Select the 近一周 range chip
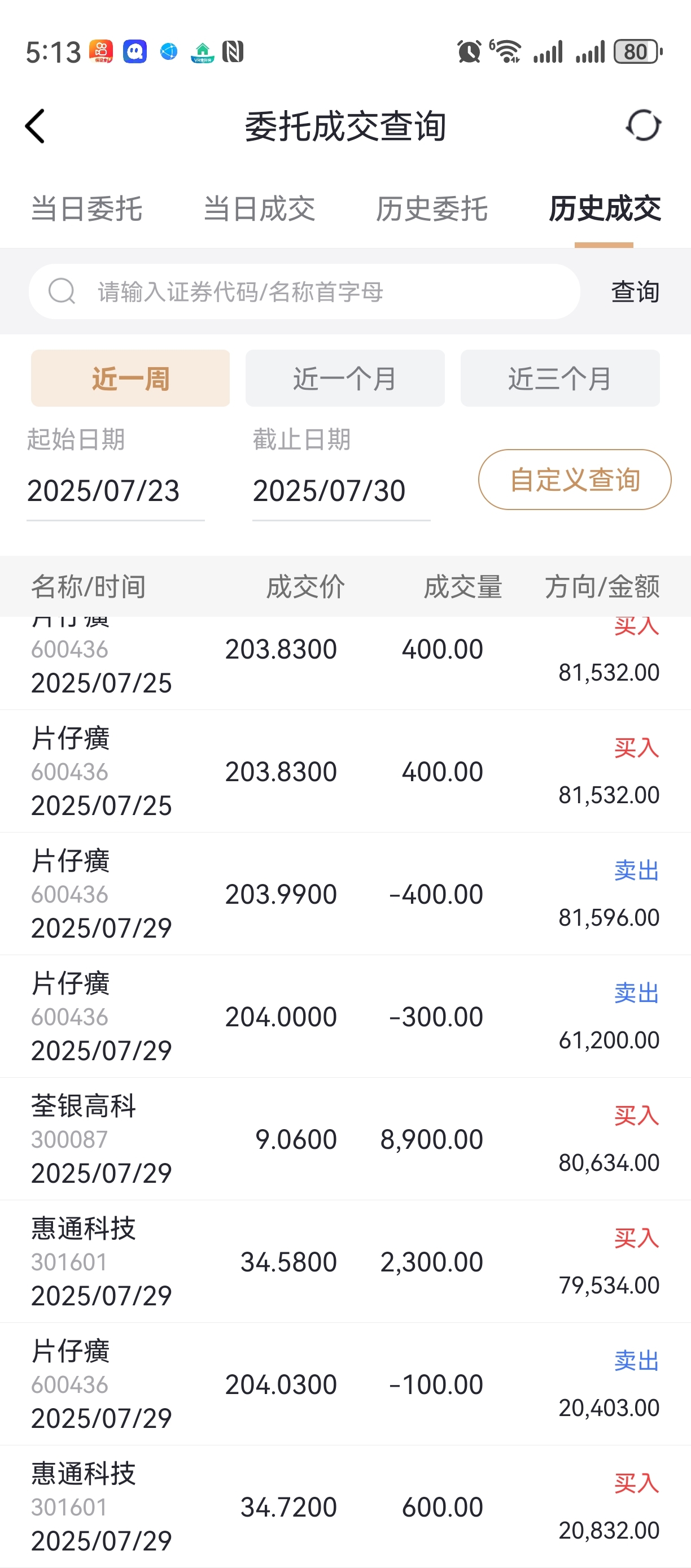691x1568 pixels. 130,378
